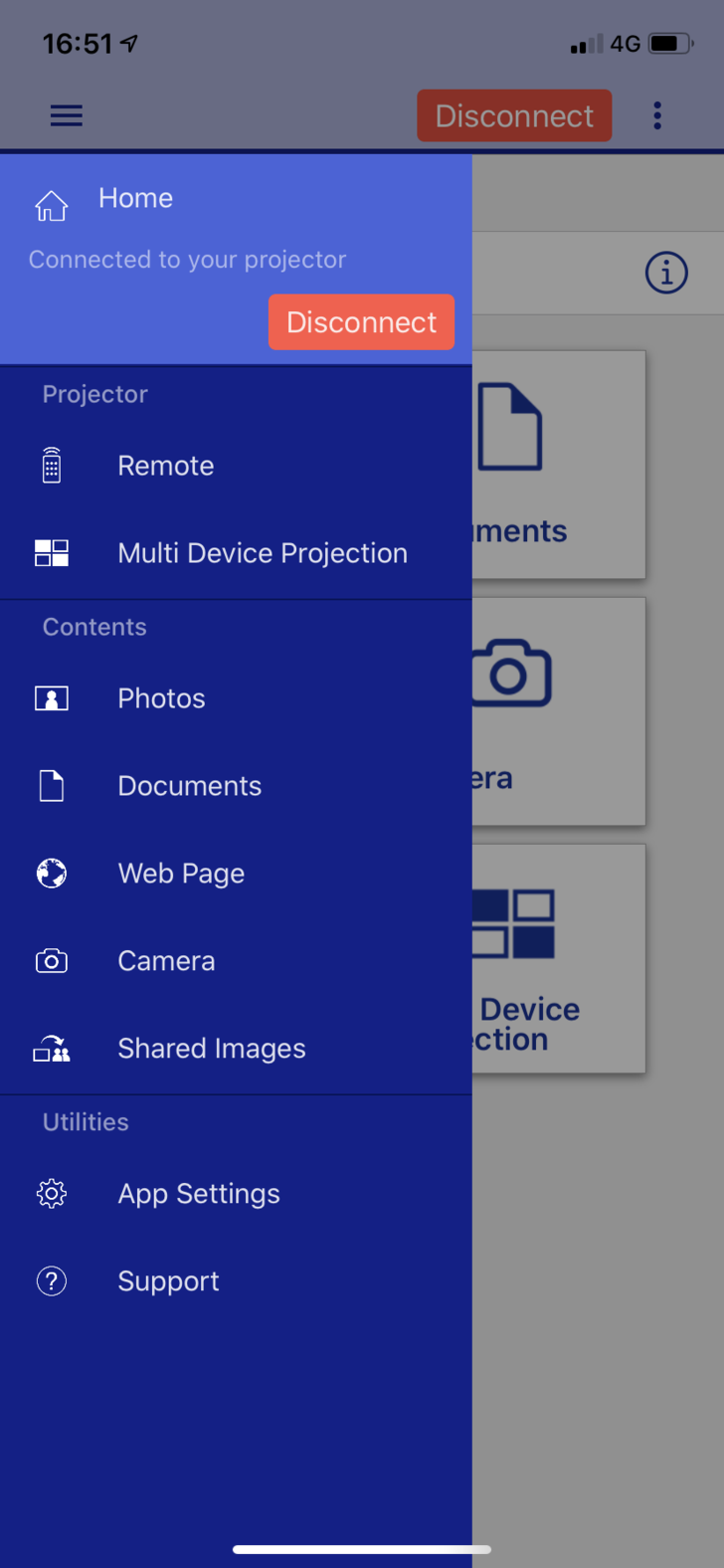Go to Home in the drawer
Screen dimensions: 724x1568
(x=135, y=199)
